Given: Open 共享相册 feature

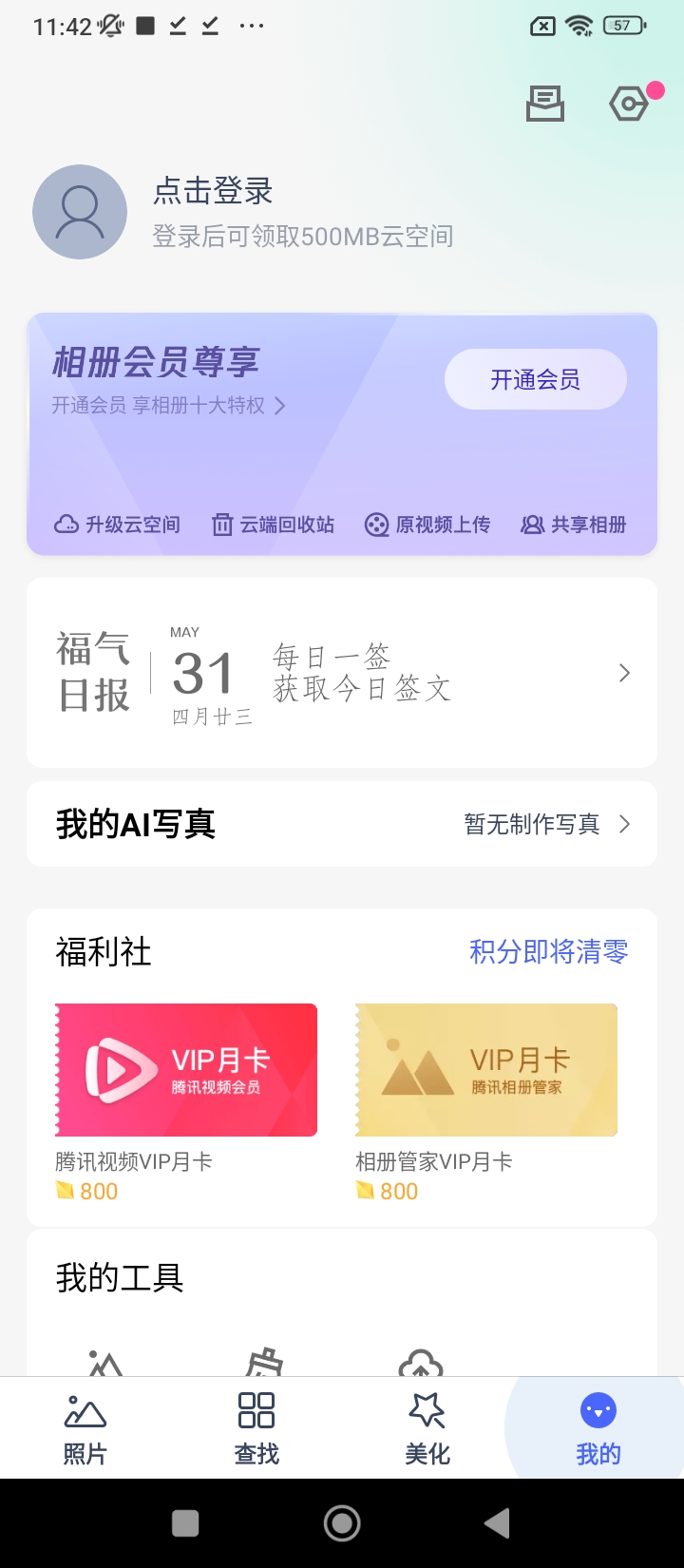Looking at the screenshot, I should coord(574,525).
